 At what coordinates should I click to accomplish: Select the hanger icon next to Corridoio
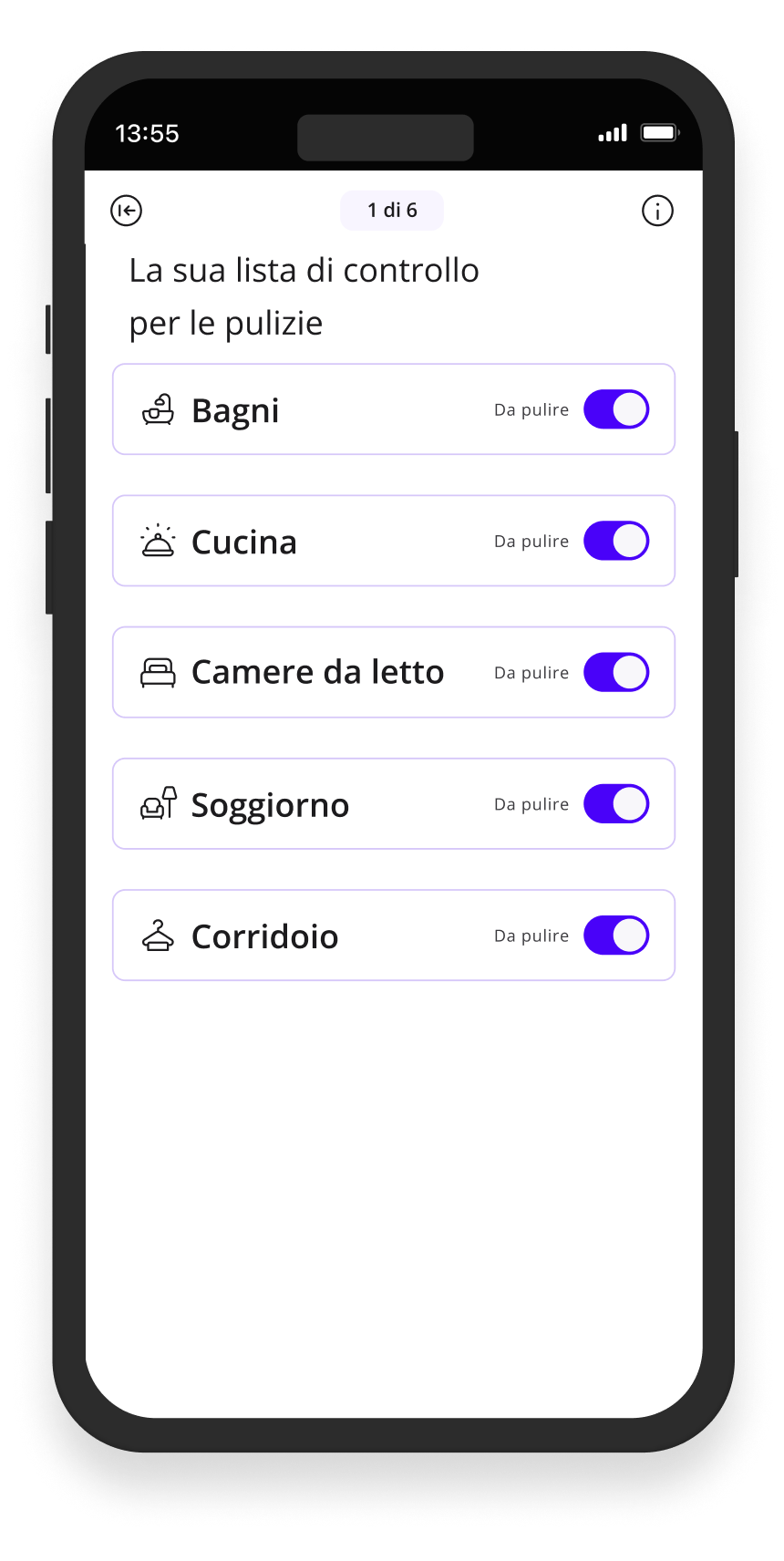[x=159, y=936]
